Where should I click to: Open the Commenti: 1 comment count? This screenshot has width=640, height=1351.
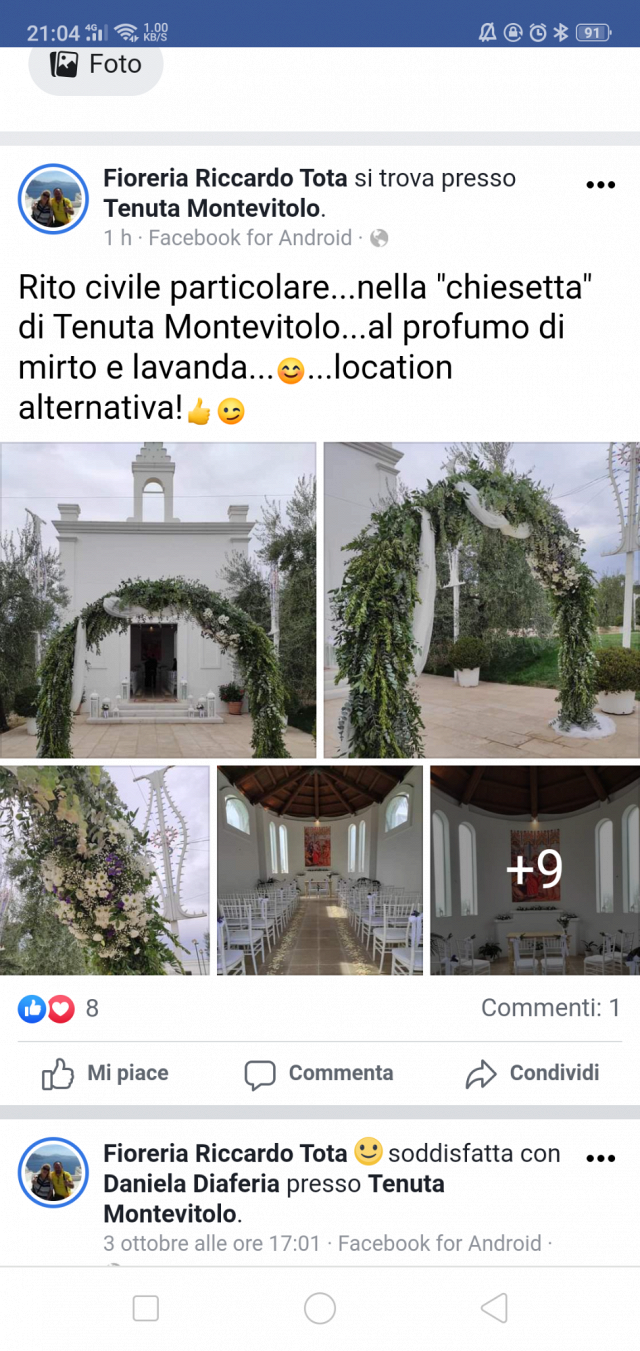pyautogui.click(x=550, y=1008)
